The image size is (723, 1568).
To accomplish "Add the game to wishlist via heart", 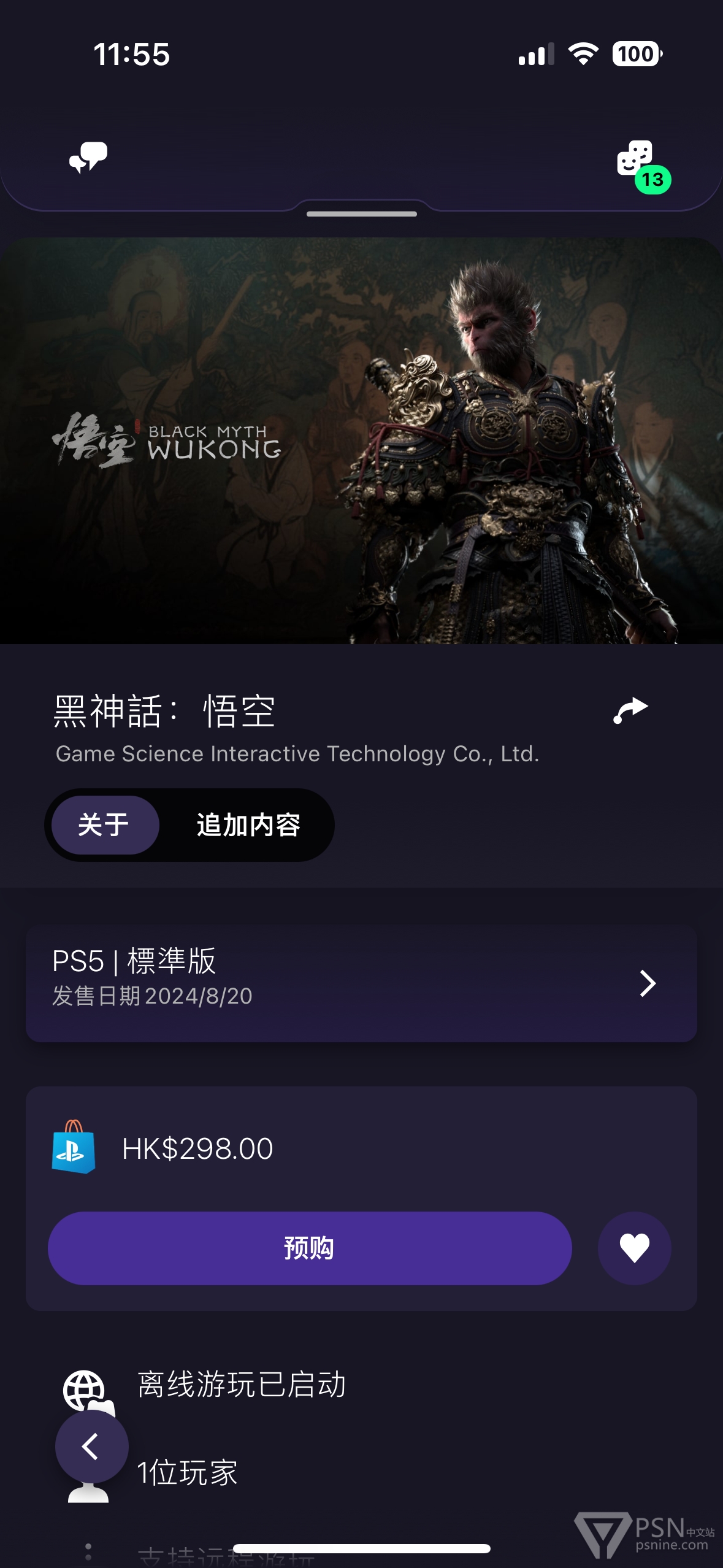I will [634, 1248].
